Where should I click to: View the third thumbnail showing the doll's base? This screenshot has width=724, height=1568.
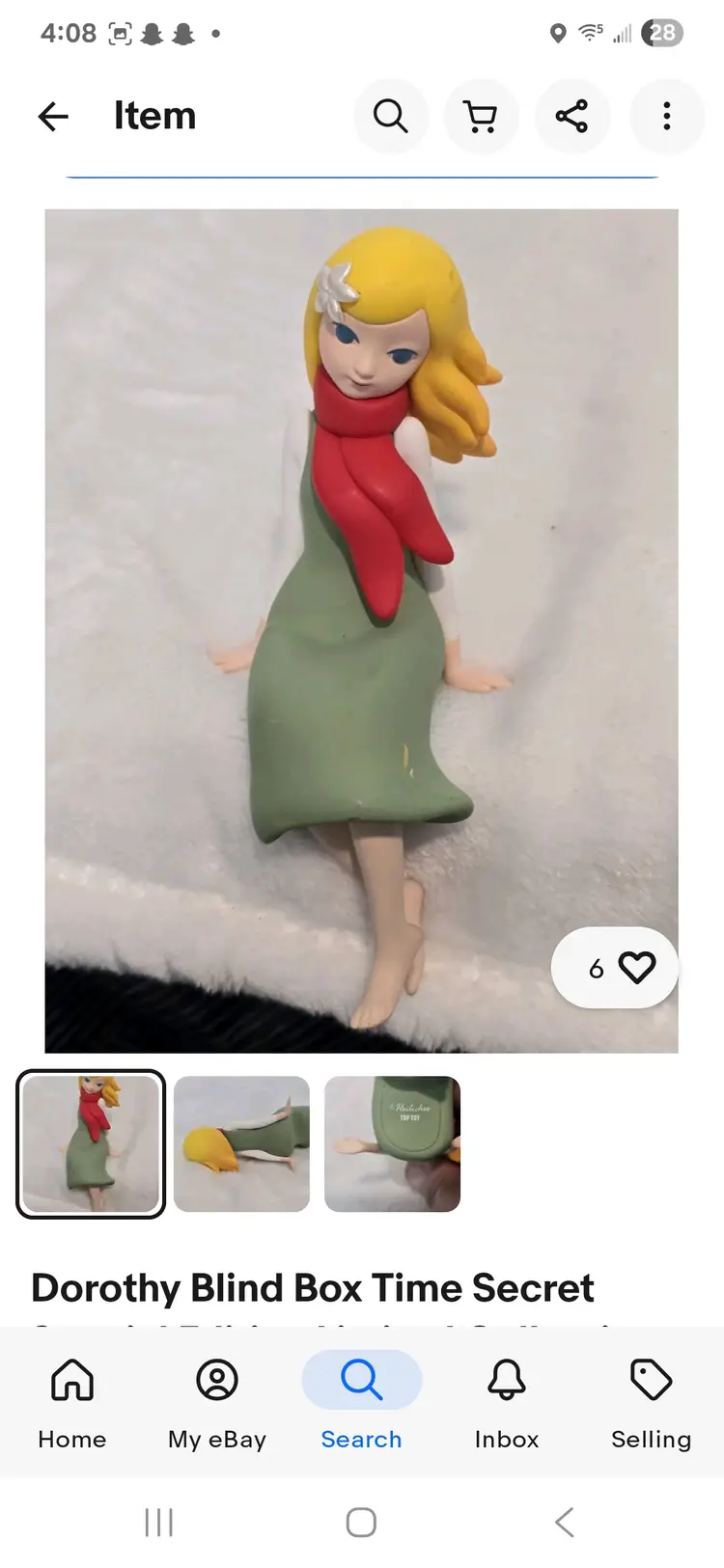[392, 1143]
